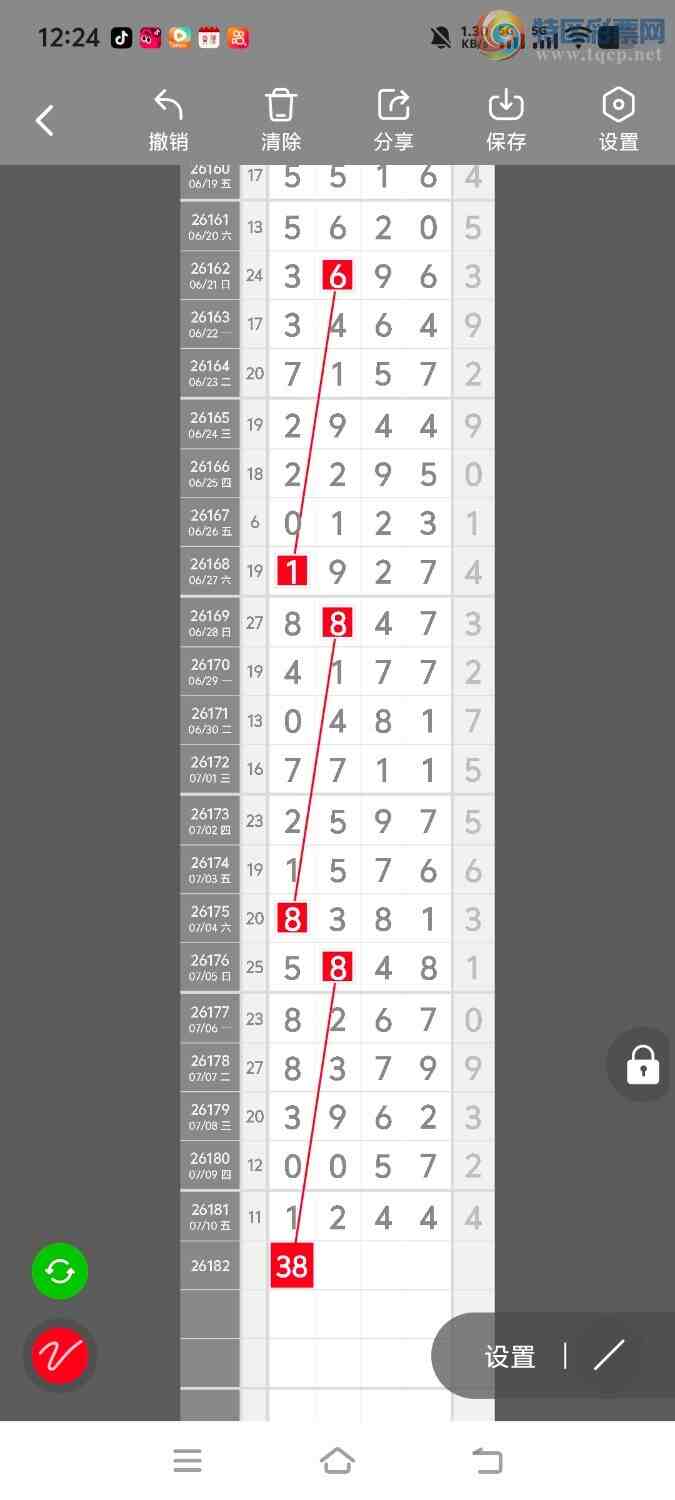Go back with the top-left arrow
Viewport: 675px width, 1500px height.
point(44,121)
